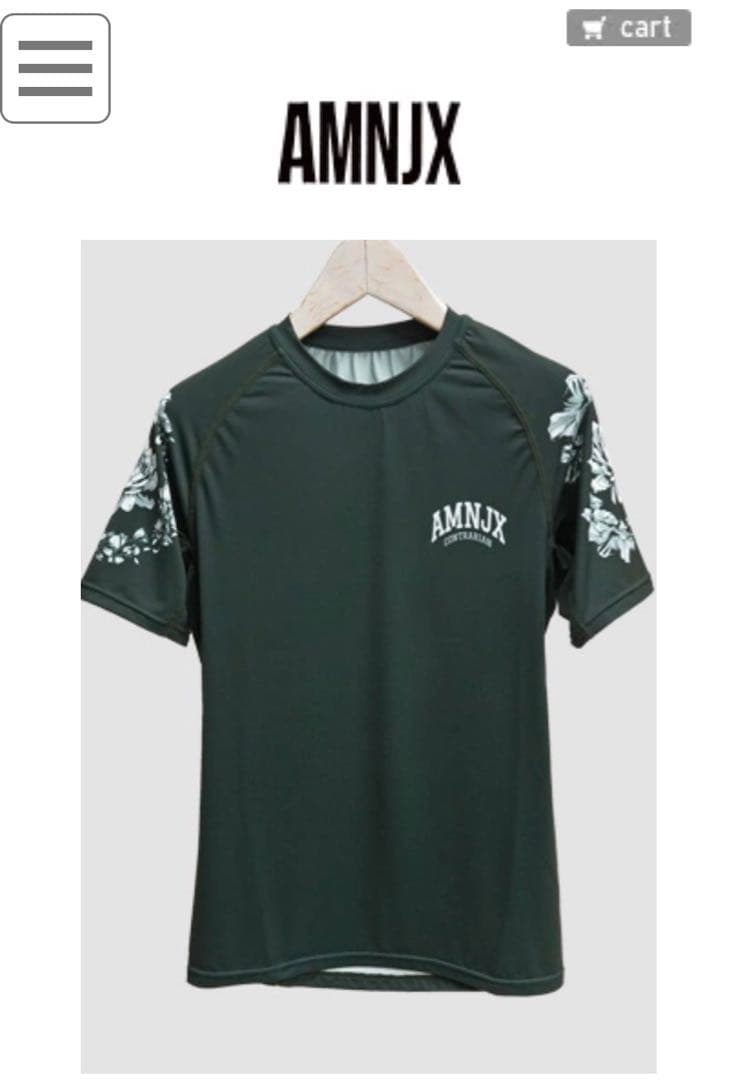Open the shopping cart
738x1080 pixels.
[x=628, y=28]
